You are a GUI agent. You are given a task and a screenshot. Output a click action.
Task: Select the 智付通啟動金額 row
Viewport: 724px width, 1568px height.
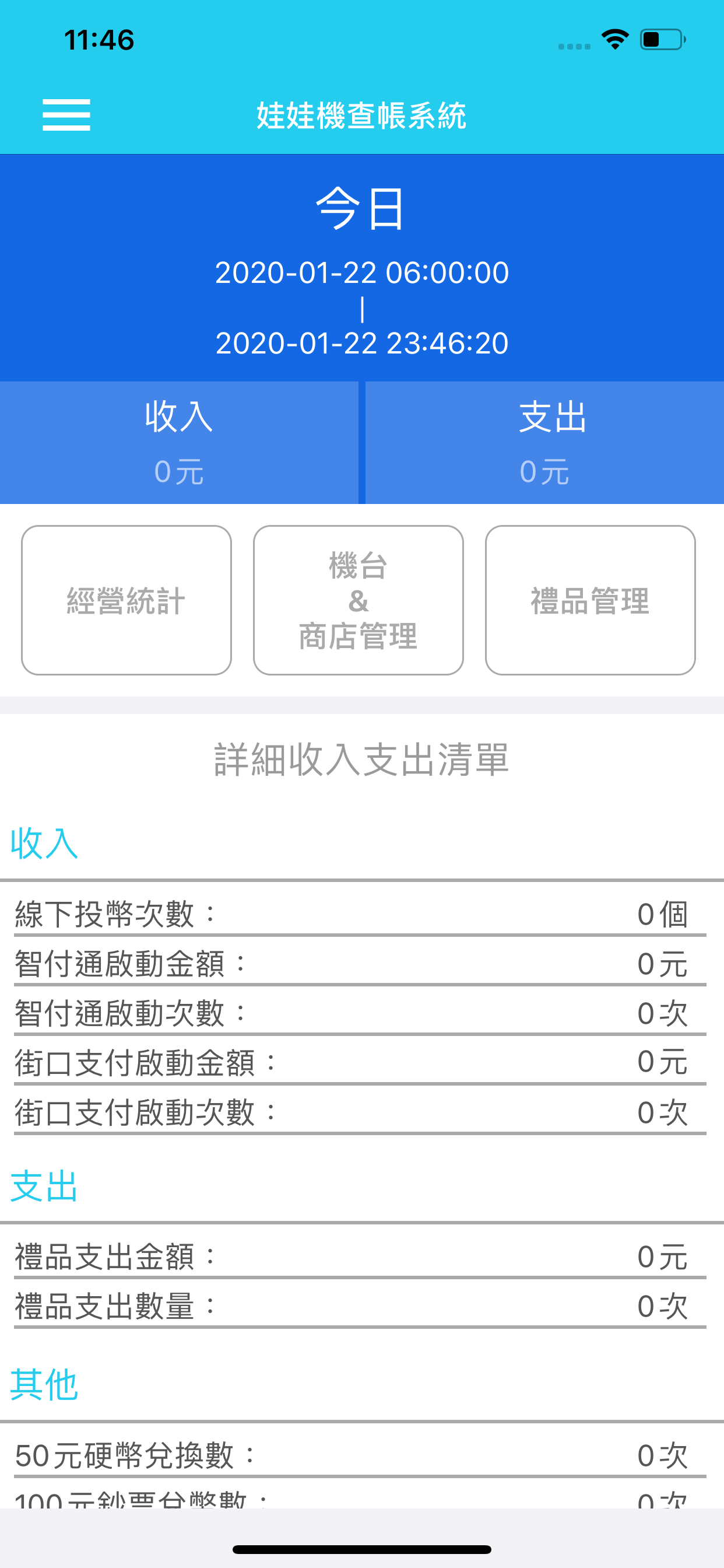coord(362,963)
